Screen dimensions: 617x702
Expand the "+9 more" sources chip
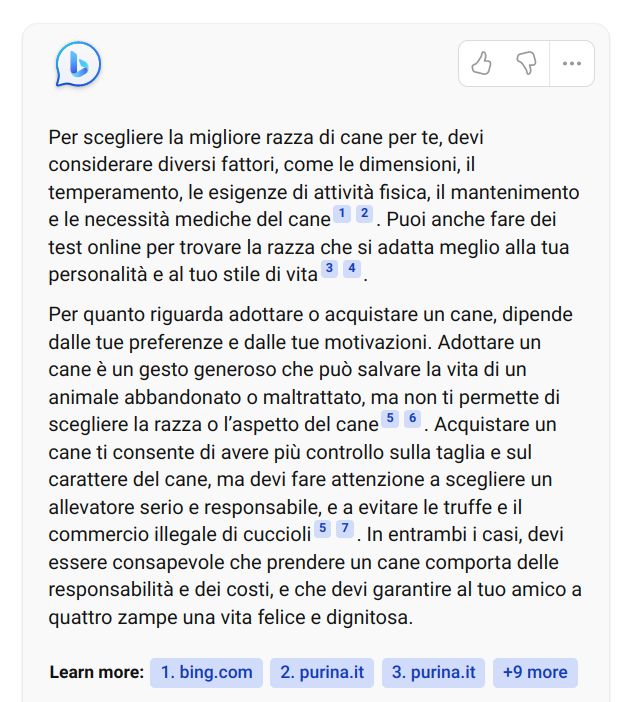click(535, 672)
